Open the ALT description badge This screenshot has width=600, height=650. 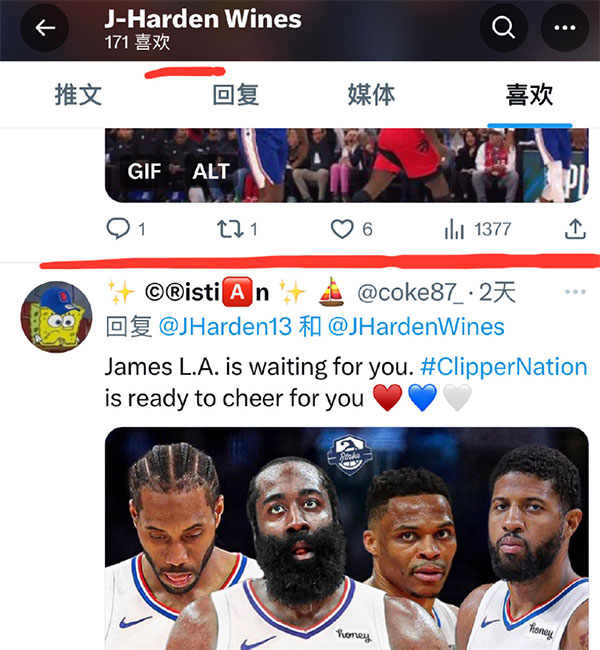[x=211, y=171]
